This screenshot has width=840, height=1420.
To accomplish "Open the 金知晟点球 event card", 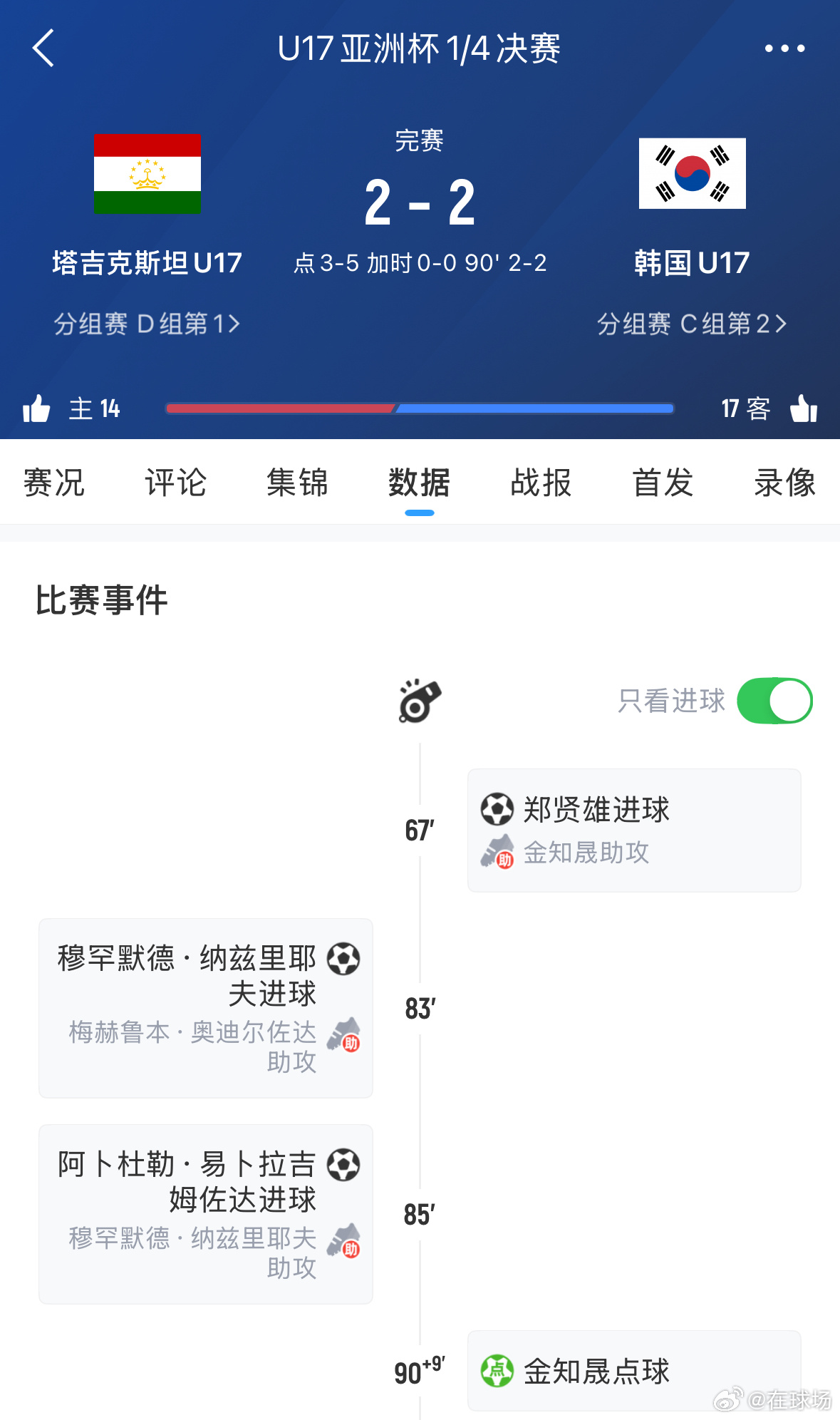I will (x=634, y=1371).
